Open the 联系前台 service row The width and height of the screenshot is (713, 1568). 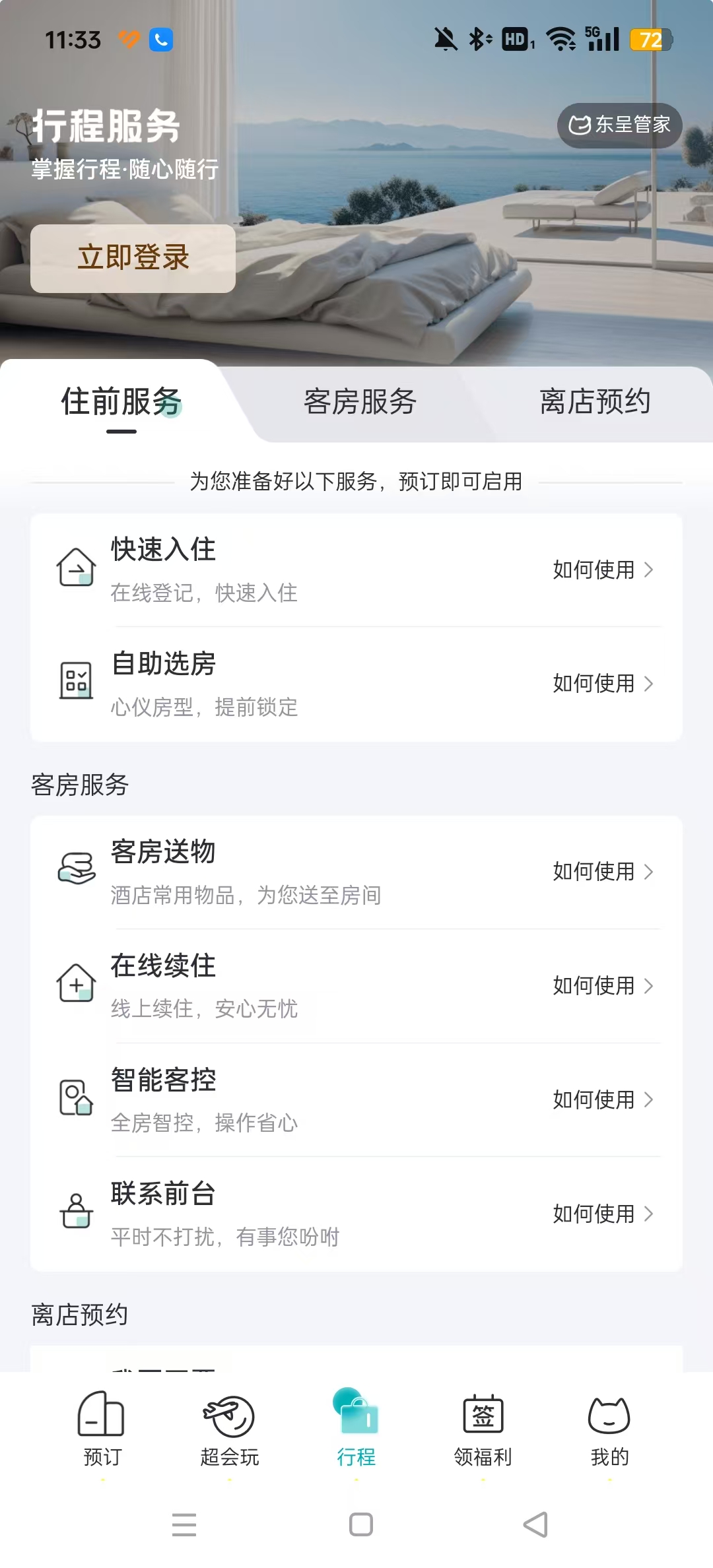(x=356, y=1214)
